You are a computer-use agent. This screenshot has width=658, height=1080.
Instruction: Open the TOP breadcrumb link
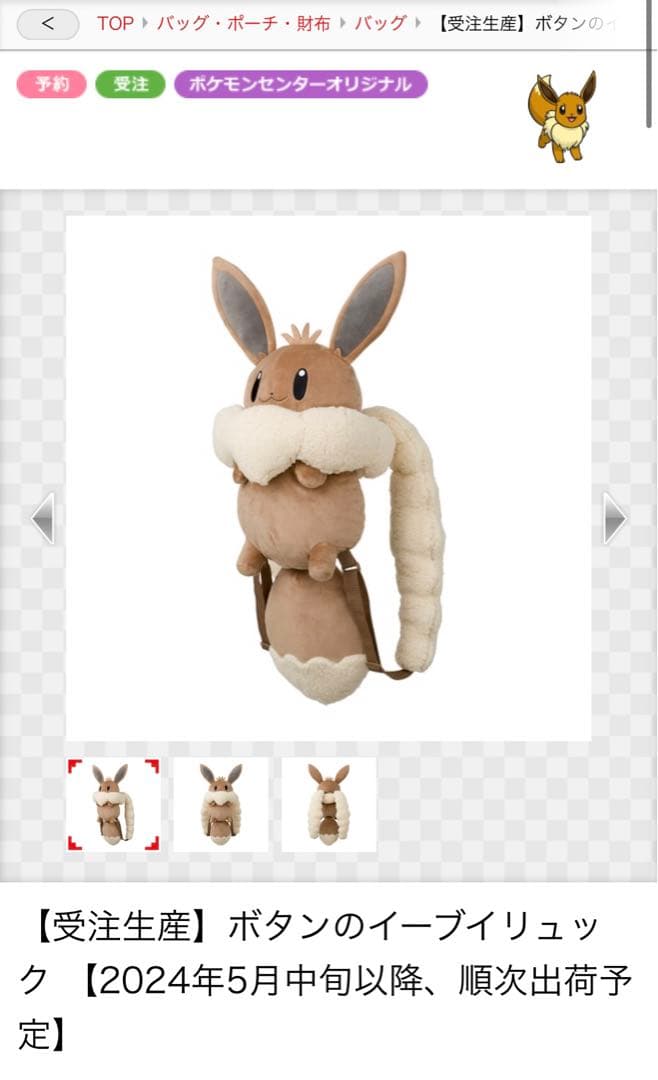pos(115,23)
